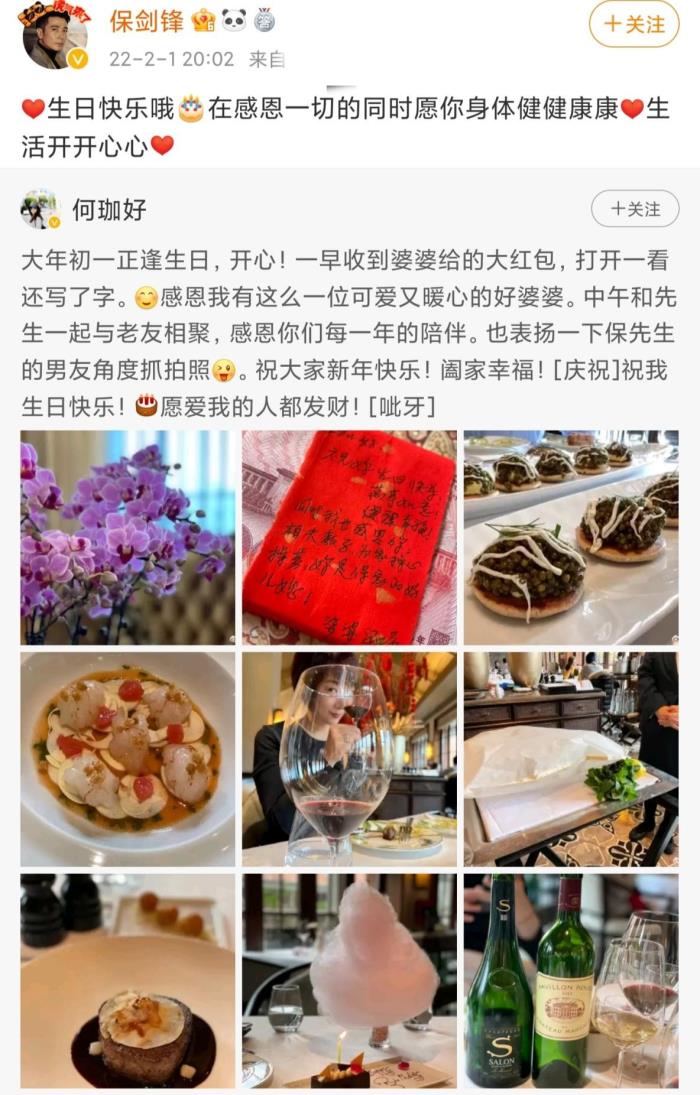Follow 保剑锋 with the +关注 button
Screen dimensions: 700x1095
pos(633,24)
